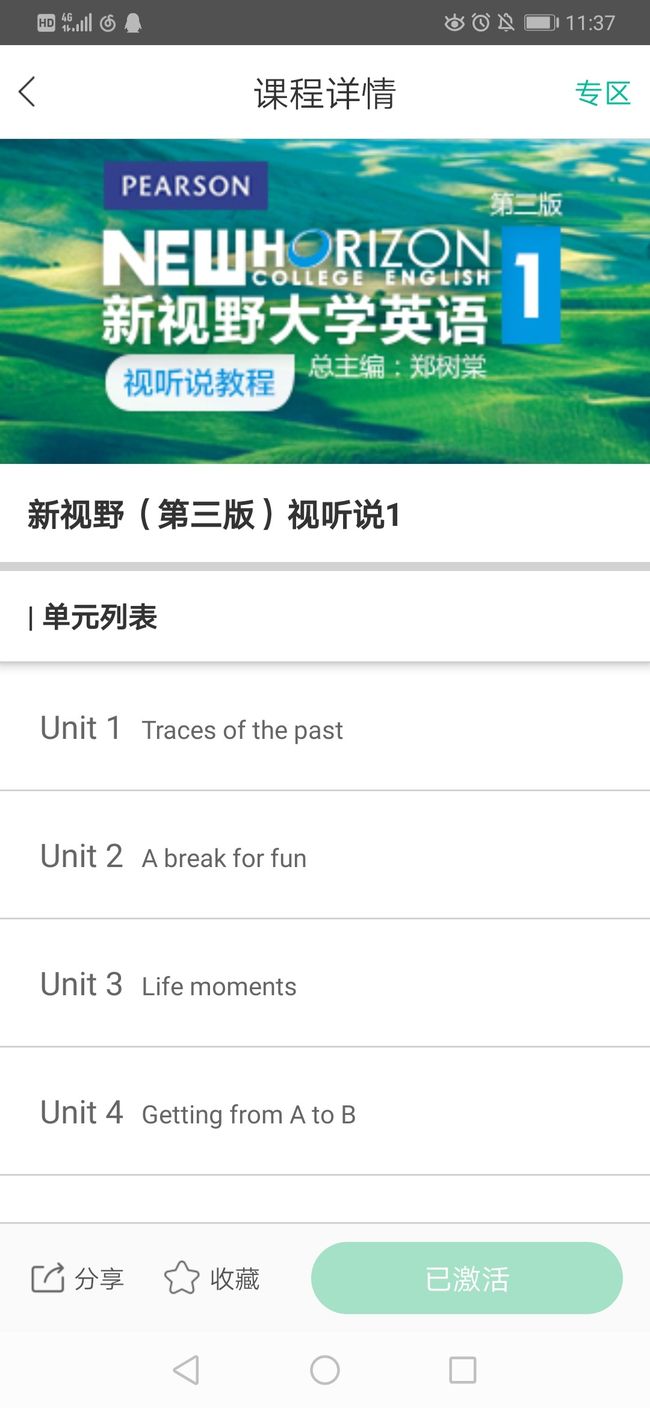Open the recent apps view
Screen dimensions: 650x1408
click(x=463, y=1370)
